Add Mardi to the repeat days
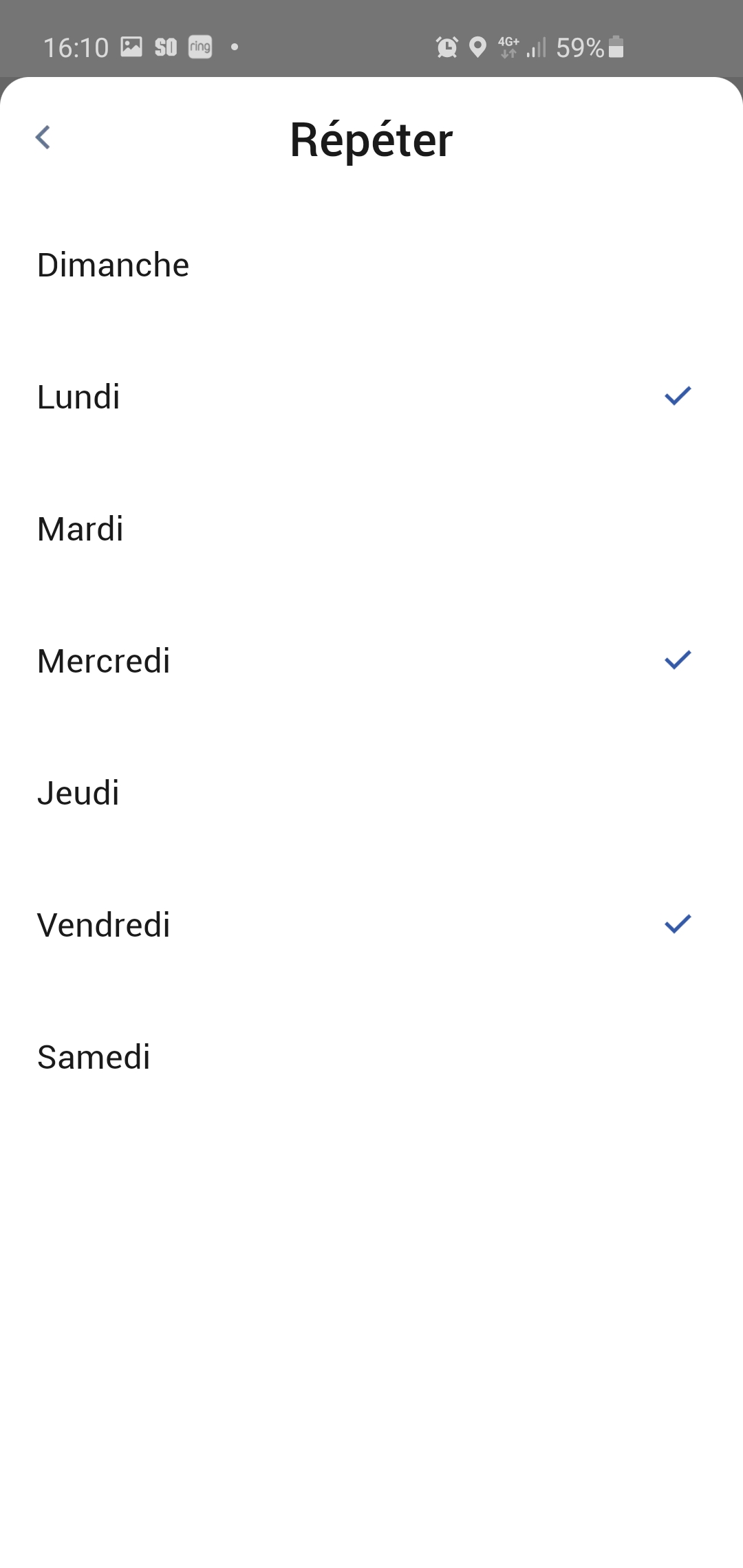Image resolution: width=743 pixels, height=1568 pixels. [x=371, y=529]
